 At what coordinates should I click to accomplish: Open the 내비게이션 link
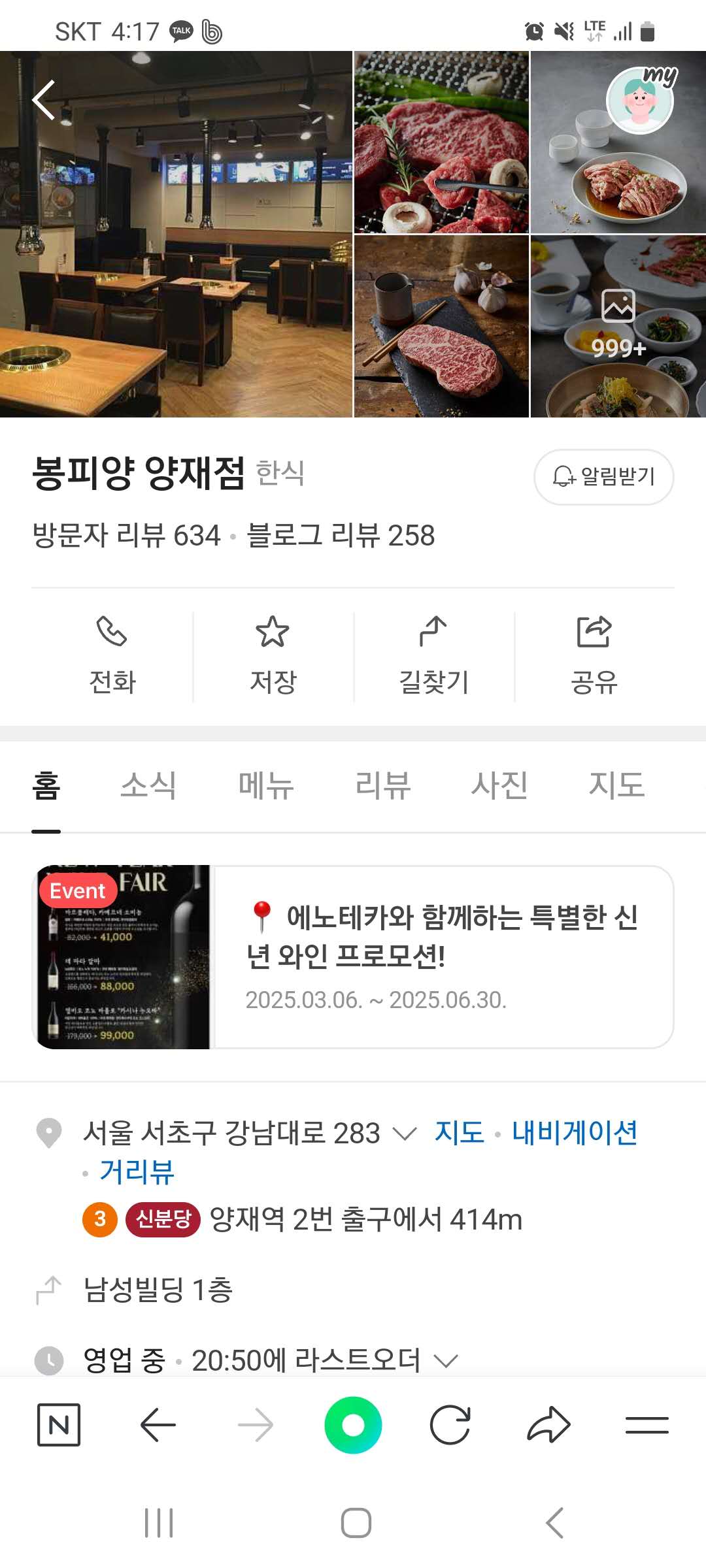click(575, 1133)
